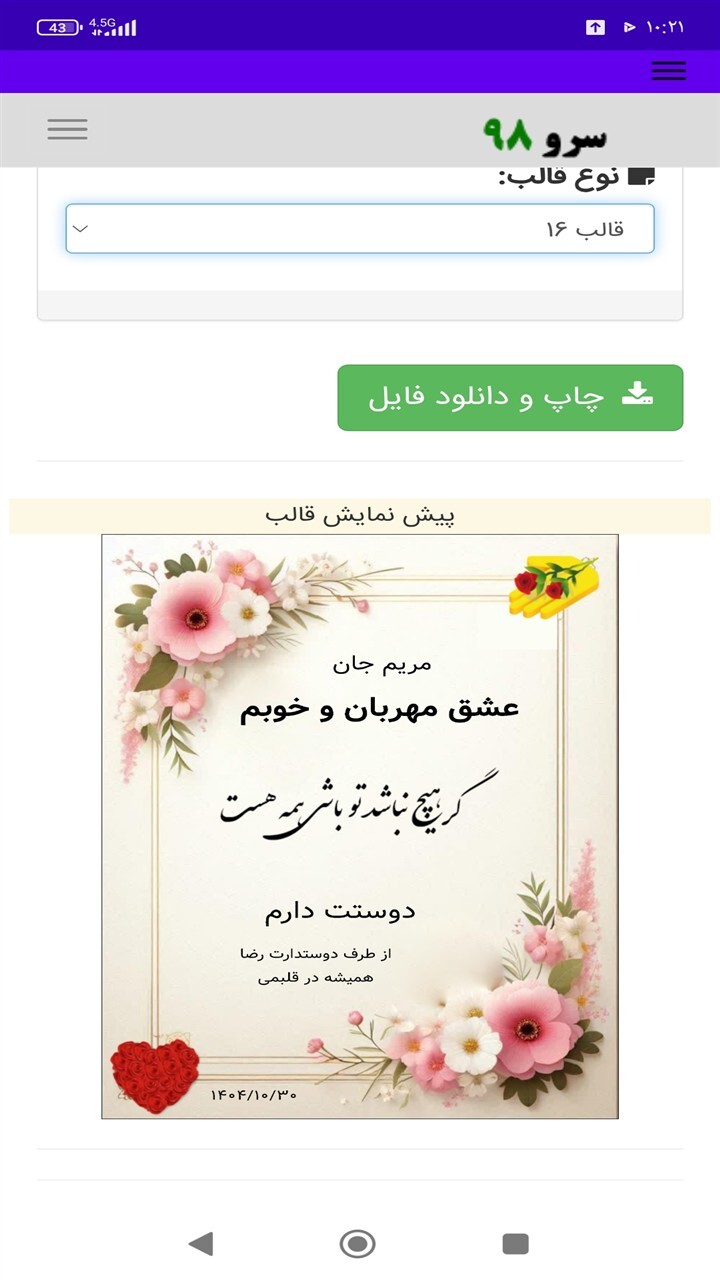720x1280 pixels.
Task: Tap چاپ و دانلود فایل button
Action: click(x=510, y=397)
